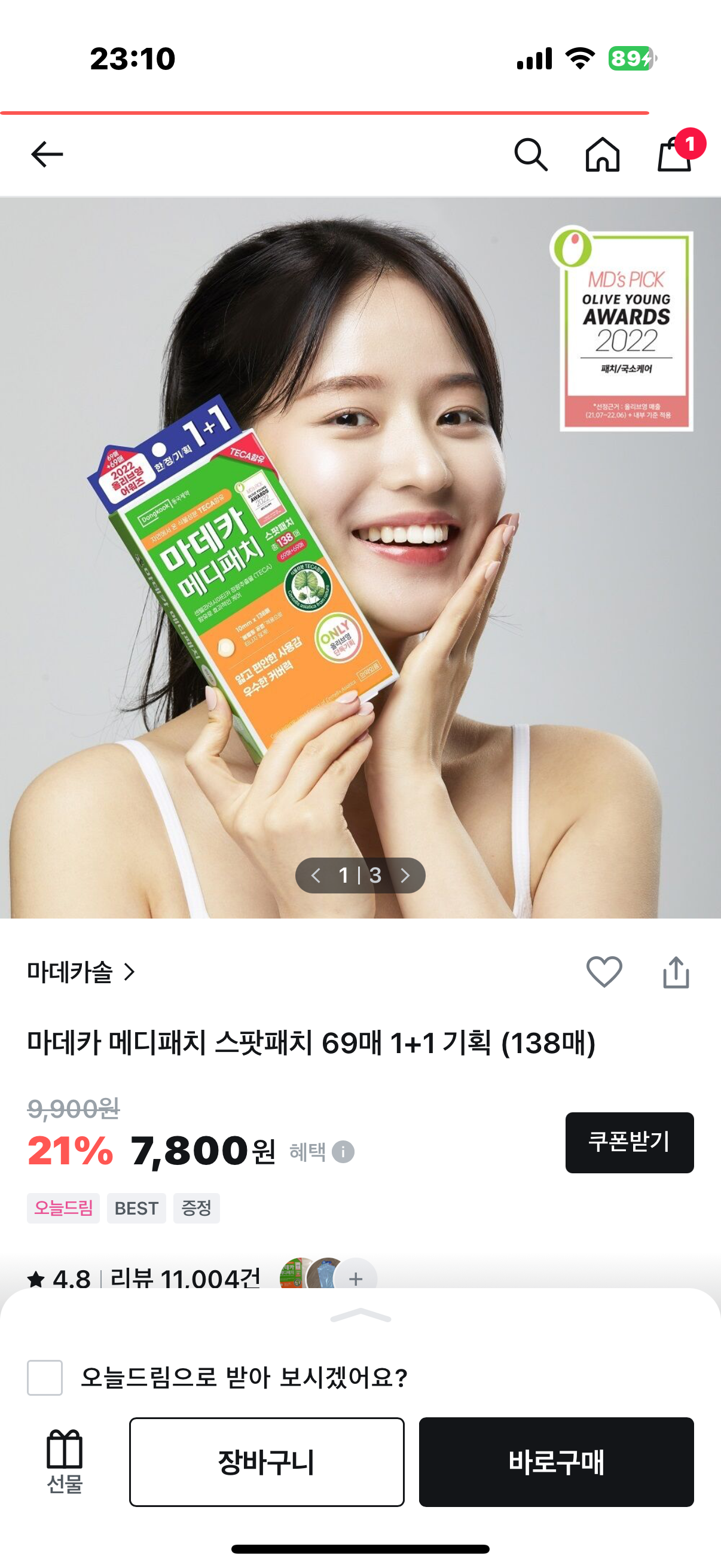The width and height of the screenshot is (721, 1568).
Task: Send as a gift with 선물
Action: coord(65,1462)
